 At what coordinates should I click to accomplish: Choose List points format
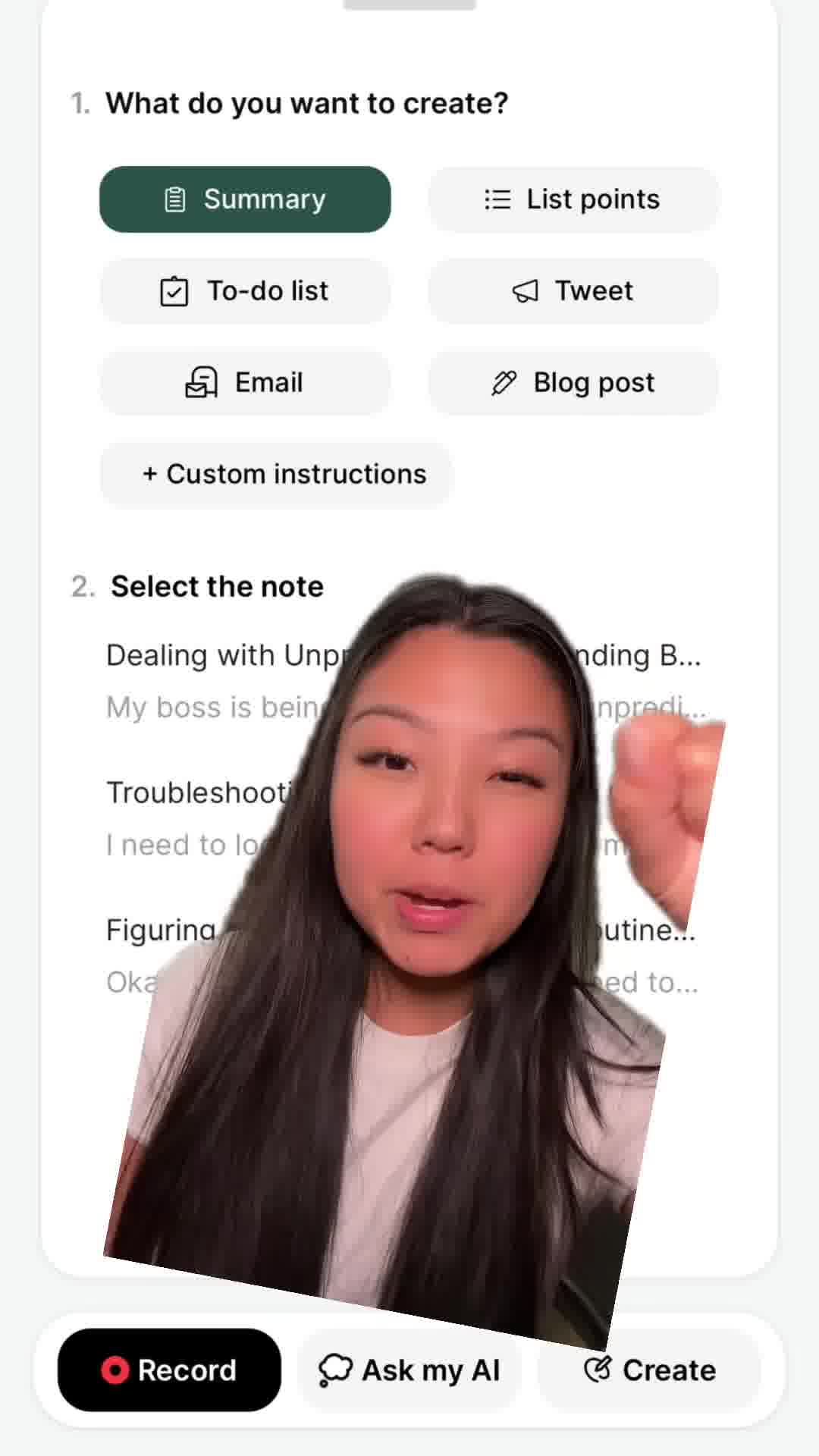pyautogui.click(x=573, y=199)
